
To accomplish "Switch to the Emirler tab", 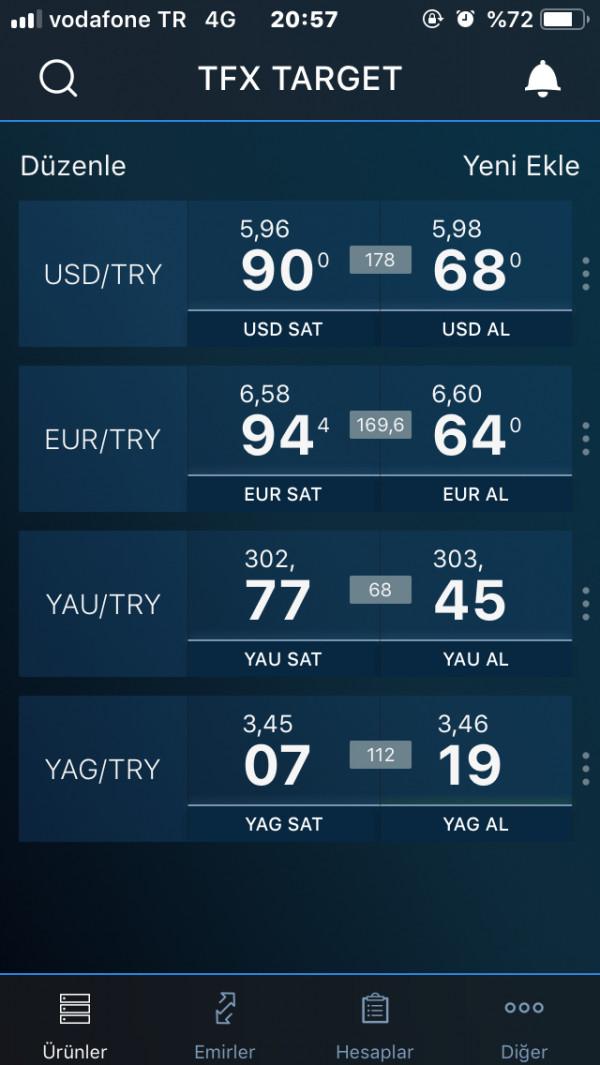I will point(225,1024).
